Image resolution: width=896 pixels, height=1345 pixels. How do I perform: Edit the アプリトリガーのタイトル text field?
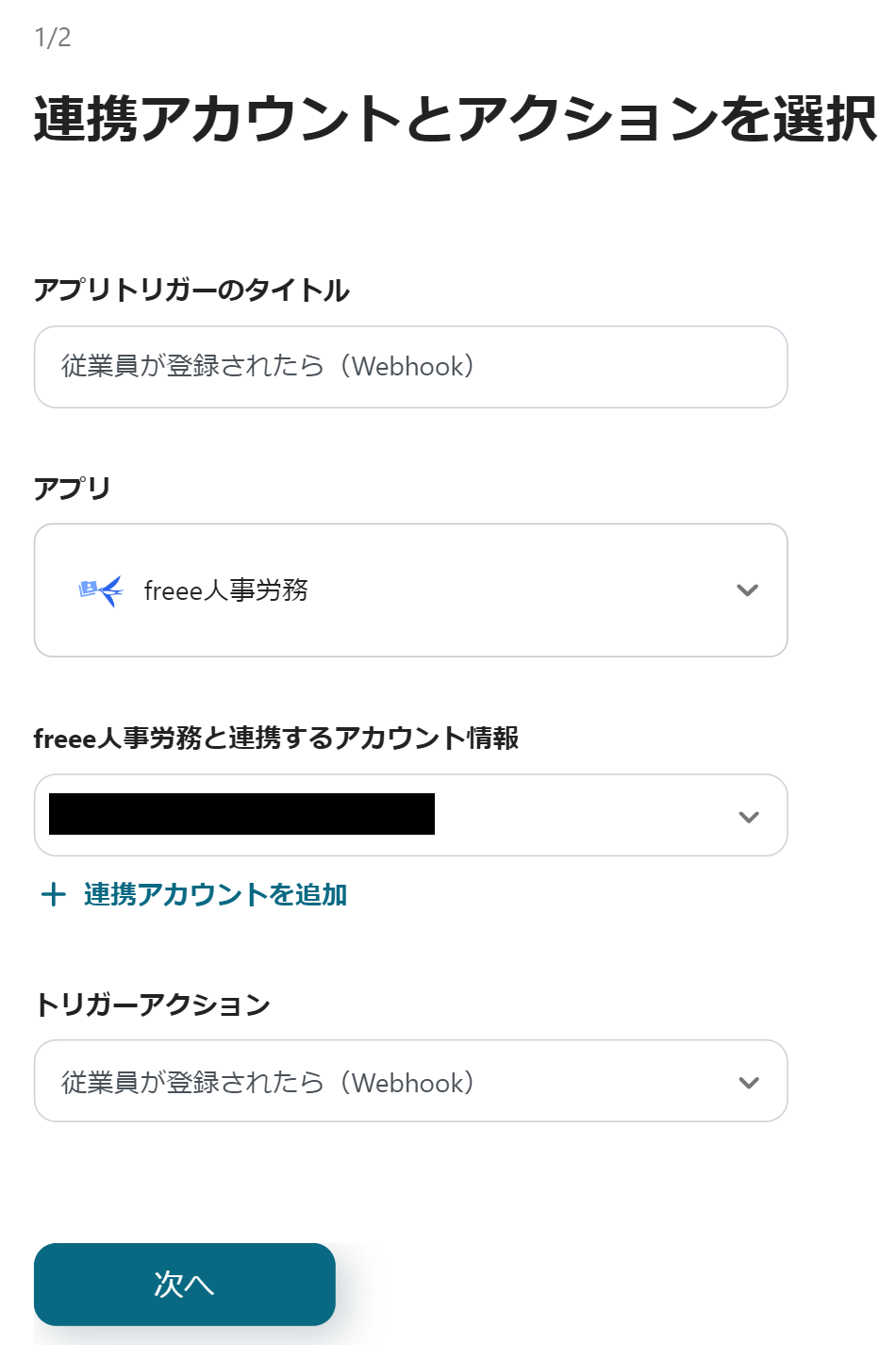click(x=410, y=367)
